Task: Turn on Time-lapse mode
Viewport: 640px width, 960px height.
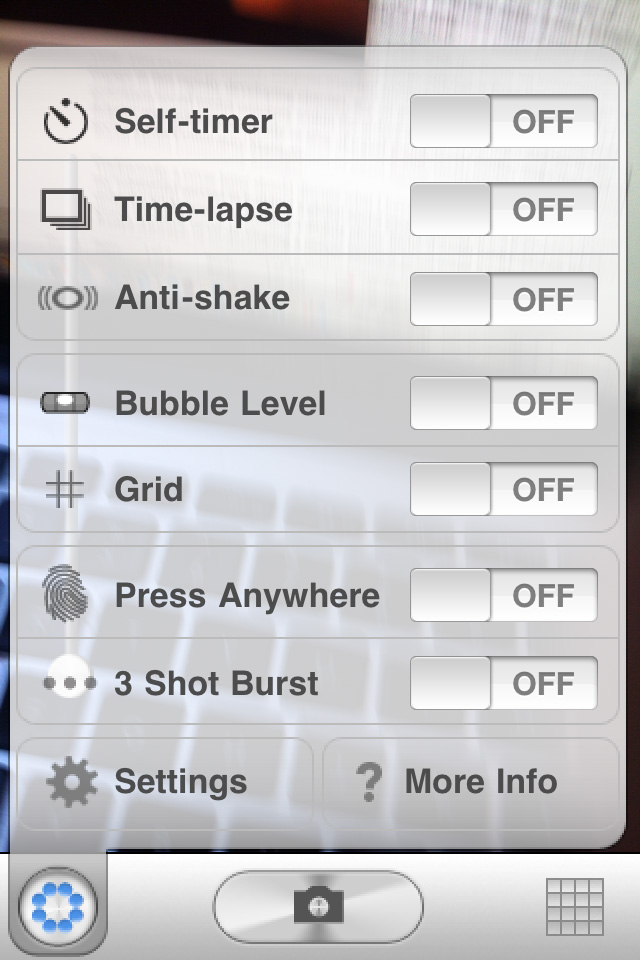Action: point(503,210)
